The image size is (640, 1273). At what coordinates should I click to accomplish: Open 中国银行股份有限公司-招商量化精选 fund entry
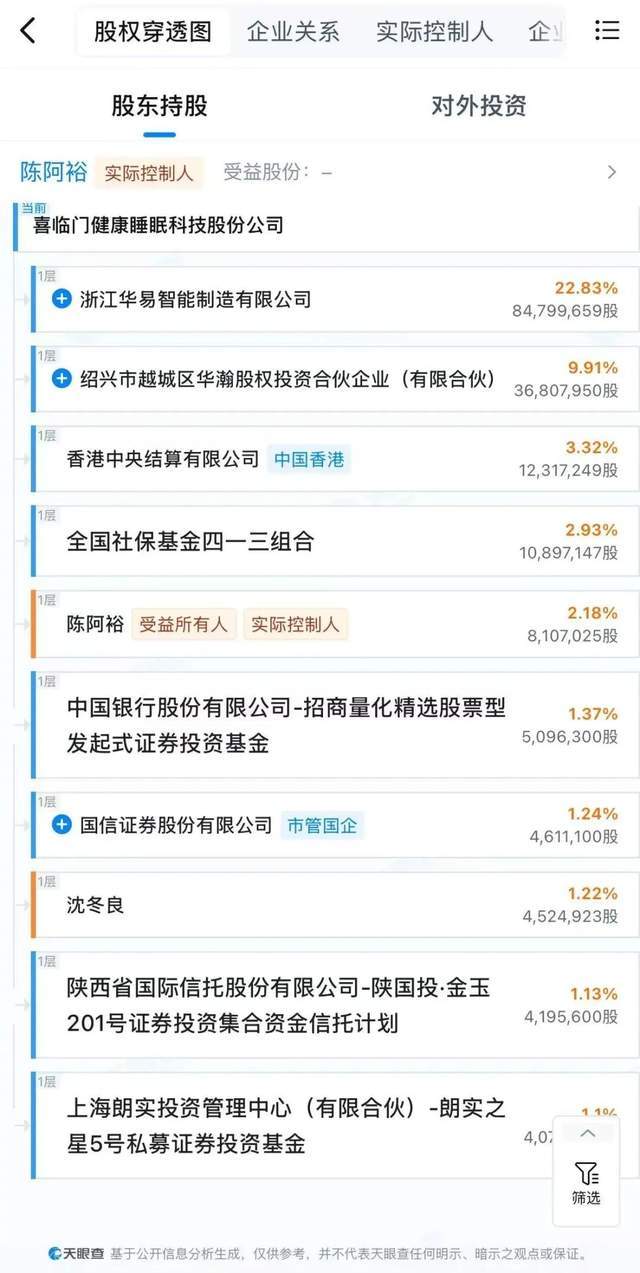(286, 726)
